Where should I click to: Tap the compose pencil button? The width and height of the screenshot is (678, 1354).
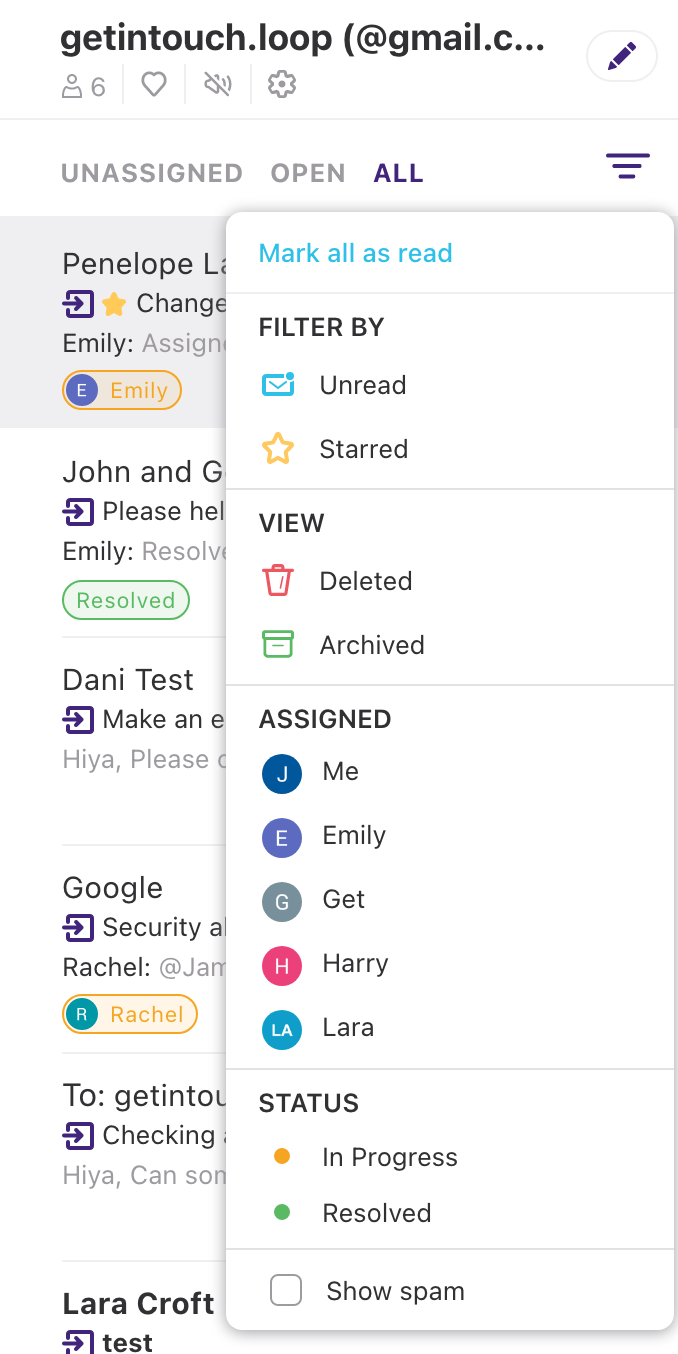click(621, 57)
